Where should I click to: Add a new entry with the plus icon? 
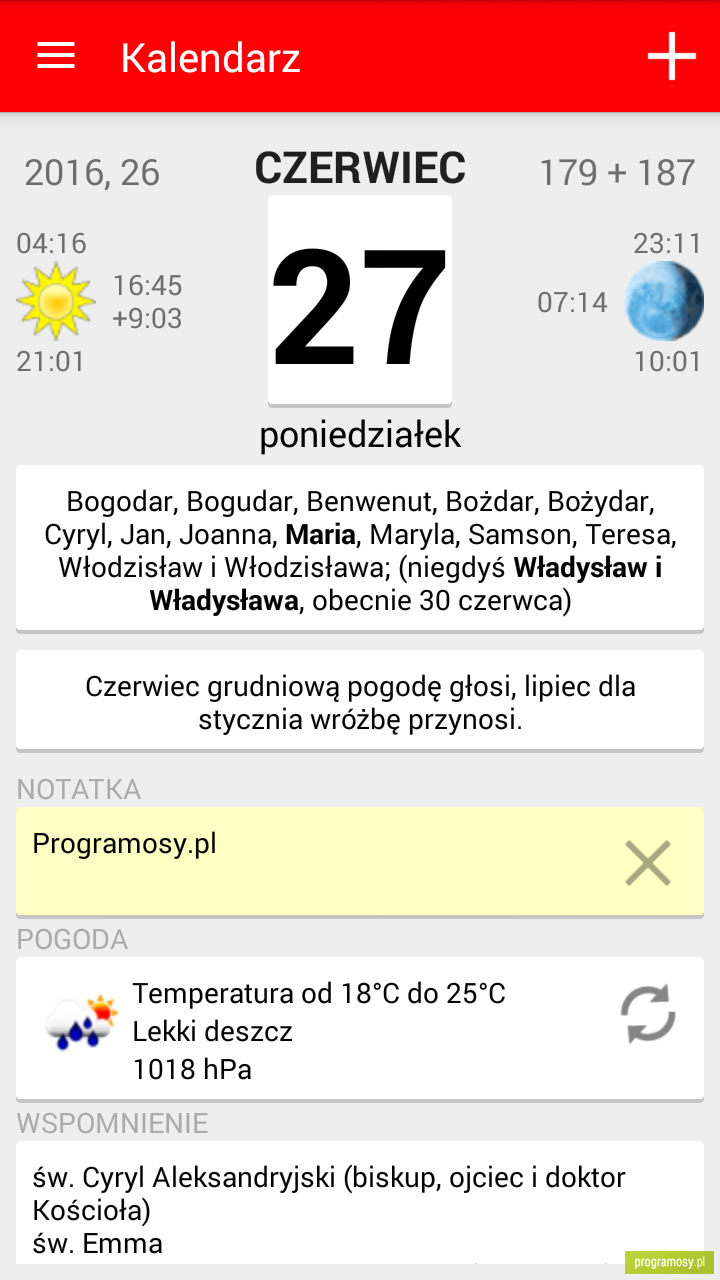[x=671, y=56]
